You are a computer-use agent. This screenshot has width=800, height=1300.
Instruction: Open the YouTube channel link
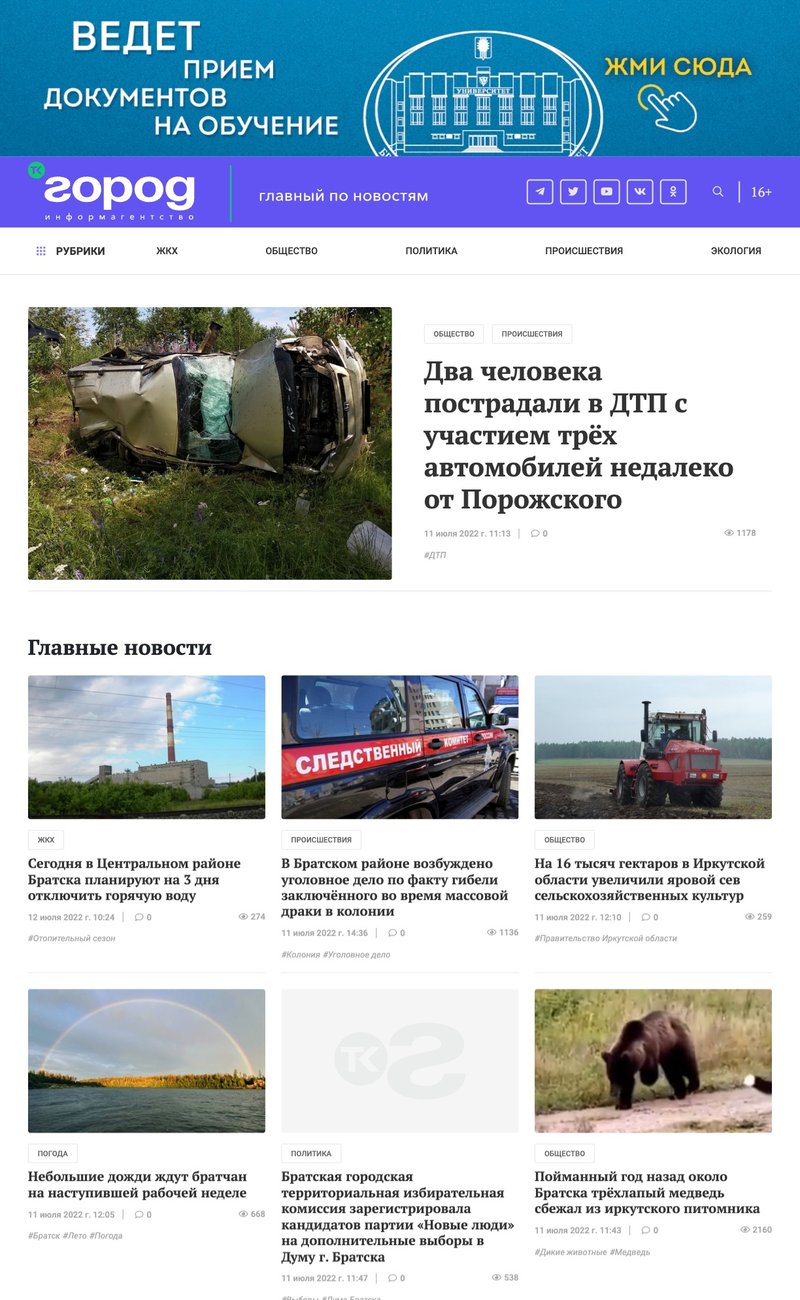coord(606,192)
